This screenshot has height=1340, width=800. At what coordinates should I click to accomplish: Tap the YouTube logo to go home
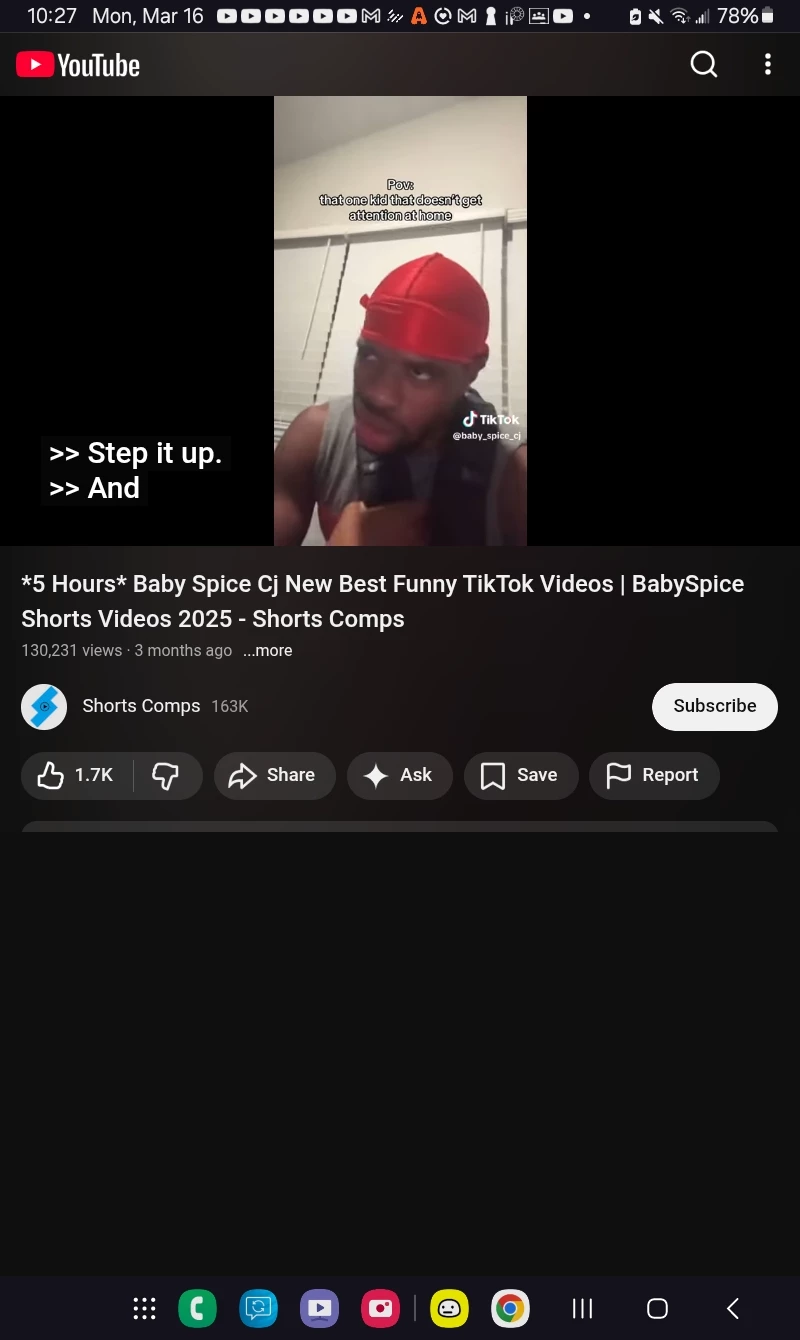pos(78,65)
